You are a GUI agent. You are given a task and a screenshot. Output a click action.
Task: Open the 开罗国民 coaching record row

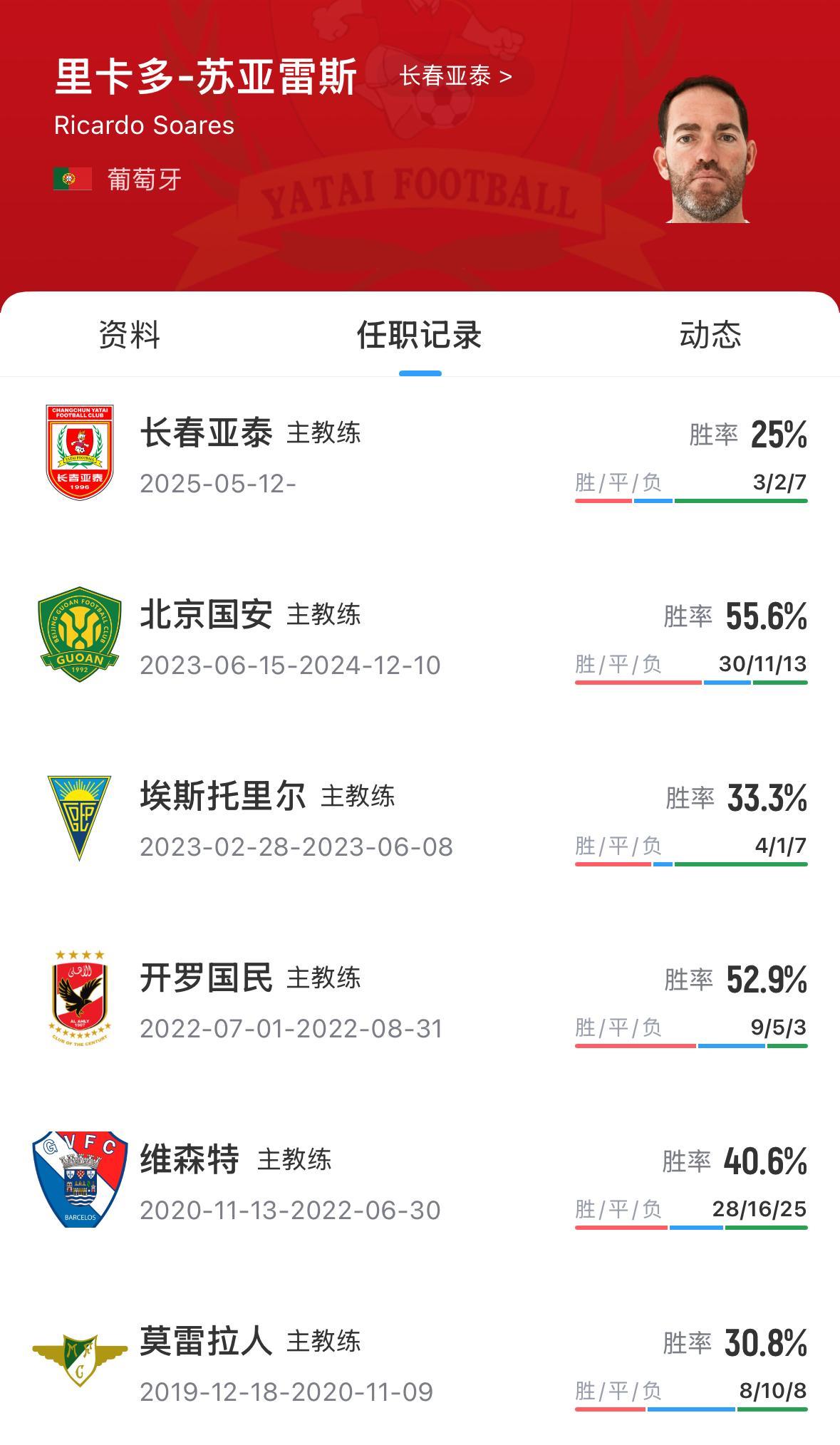coord(420,1000)
